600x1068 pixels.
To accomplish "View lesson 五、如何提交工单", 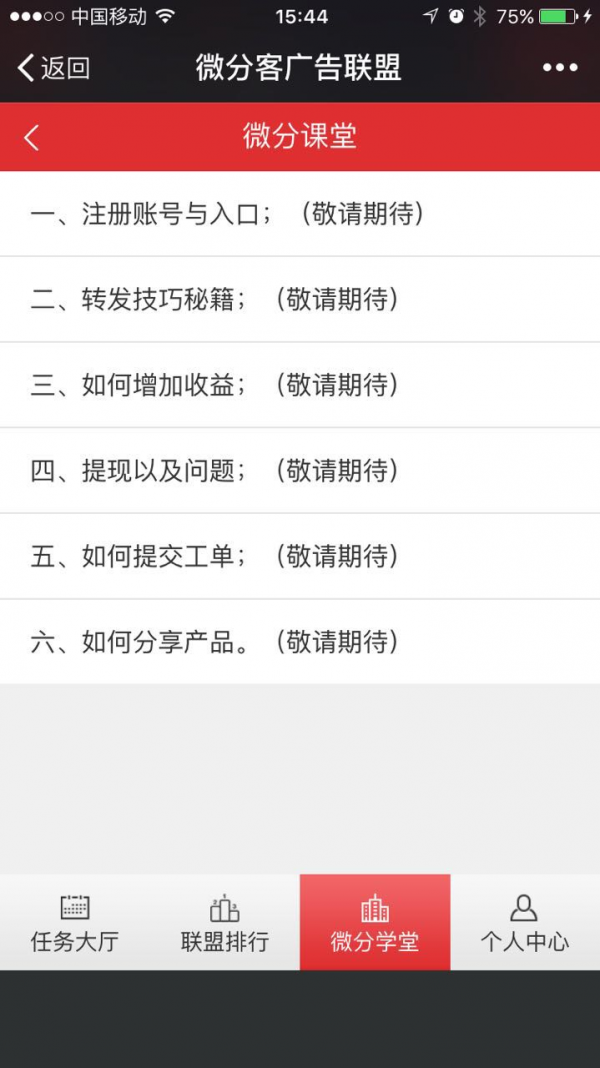I will pos(300,556).
